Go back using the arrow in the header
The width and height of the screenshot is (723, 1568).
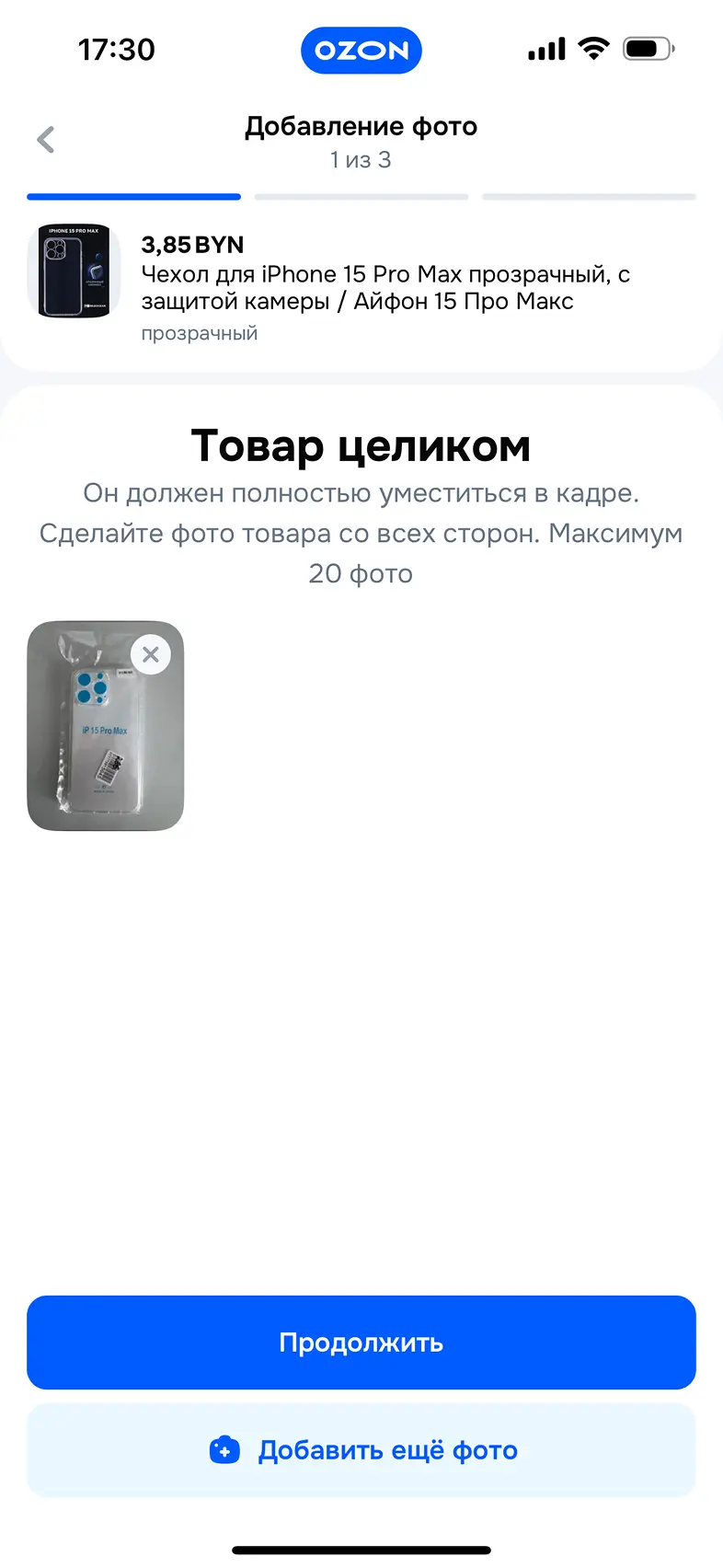[x=46, y=140]
